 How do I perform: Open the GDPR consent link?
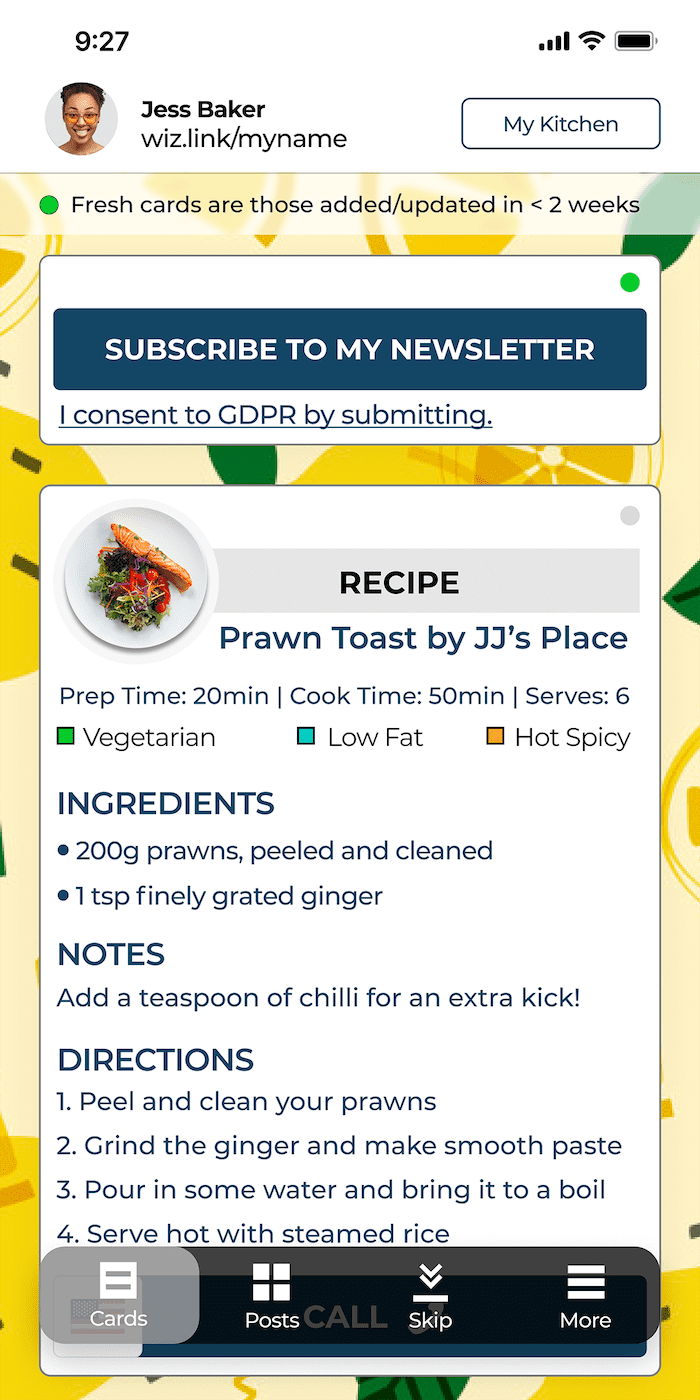(275, 415)
